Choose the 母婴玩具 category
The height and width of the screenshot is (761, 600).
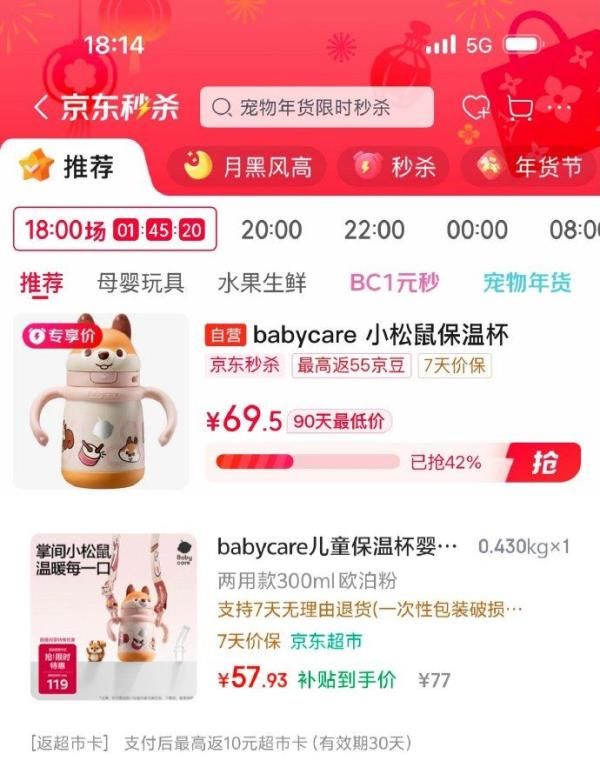(141, 283)
